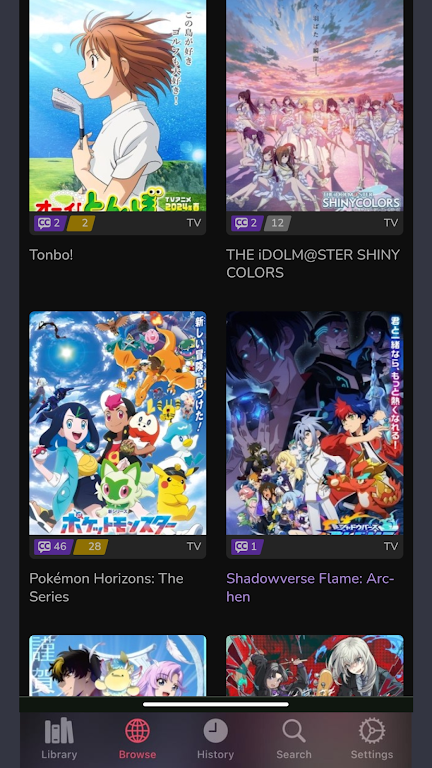
Task: Open the Settings tab
Action: 372,739
